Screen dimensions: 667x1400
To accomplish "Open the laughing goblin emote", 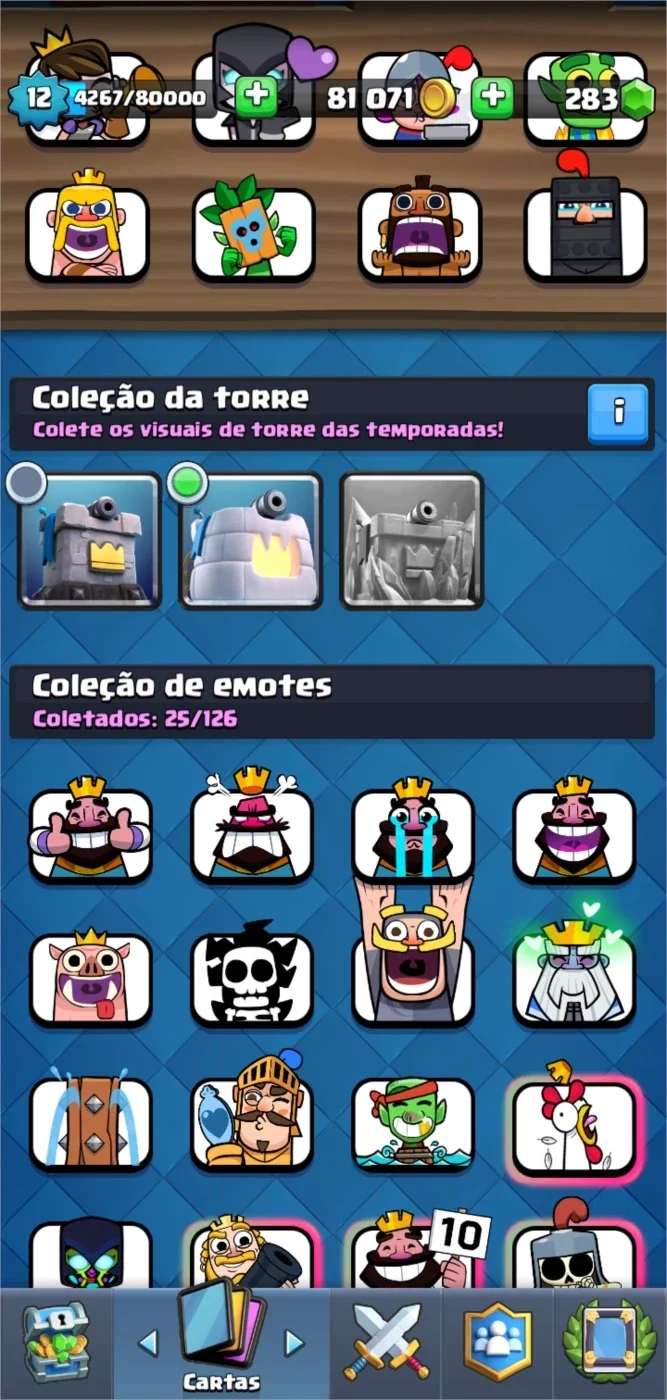I will click(x=413, y=1124).
